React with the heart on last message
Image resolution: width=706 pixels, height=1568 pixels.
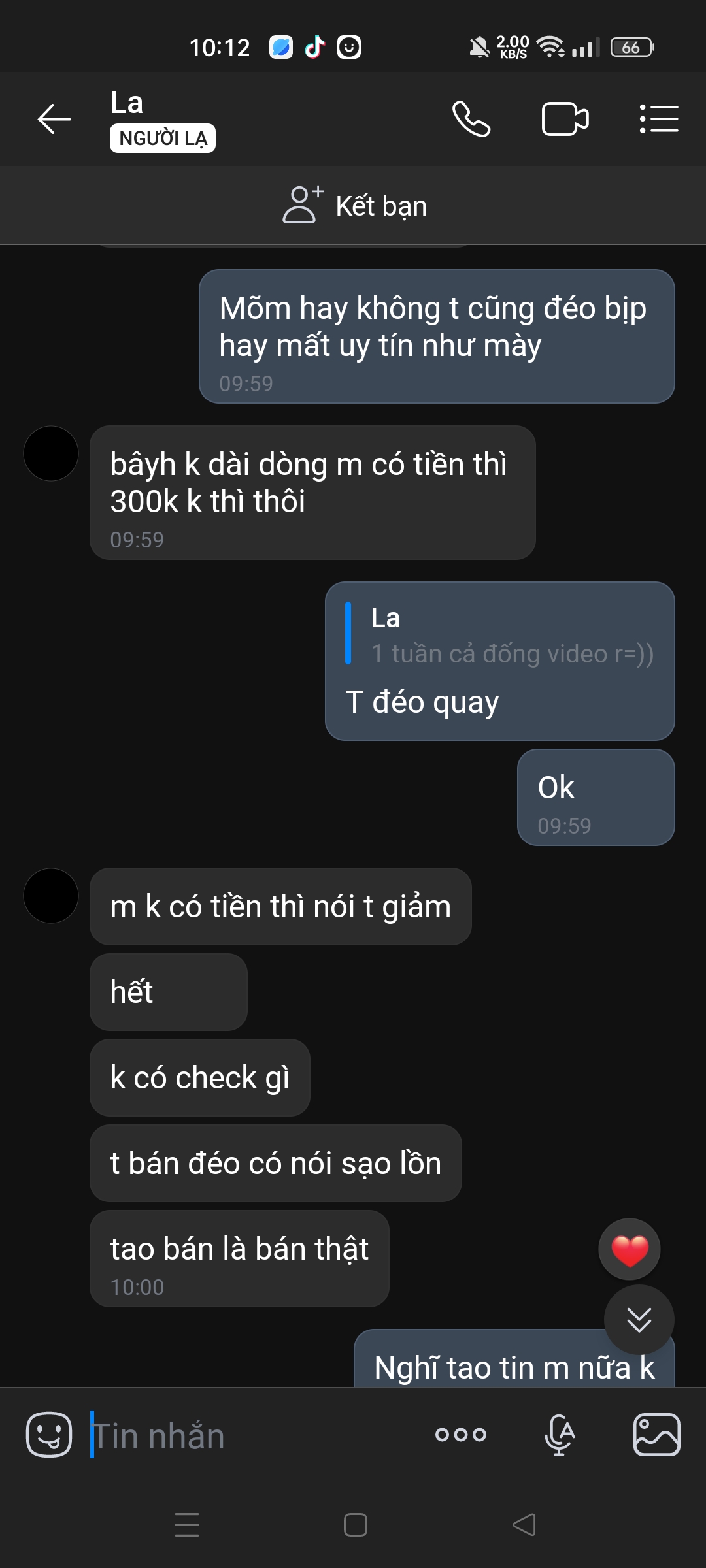(629, 1249)
